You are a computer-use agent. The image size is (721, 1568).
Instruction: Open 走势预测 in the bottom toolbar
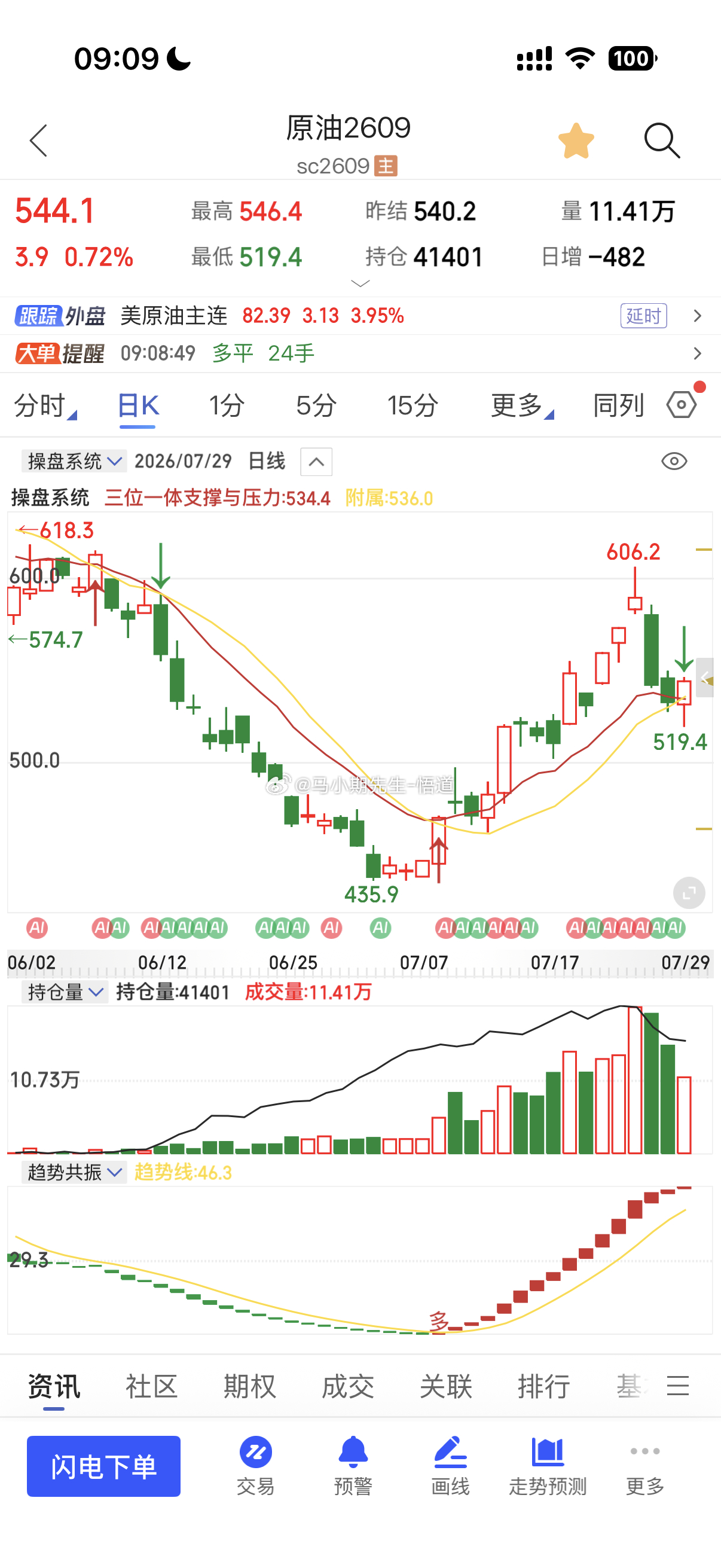pos(548,1466)
